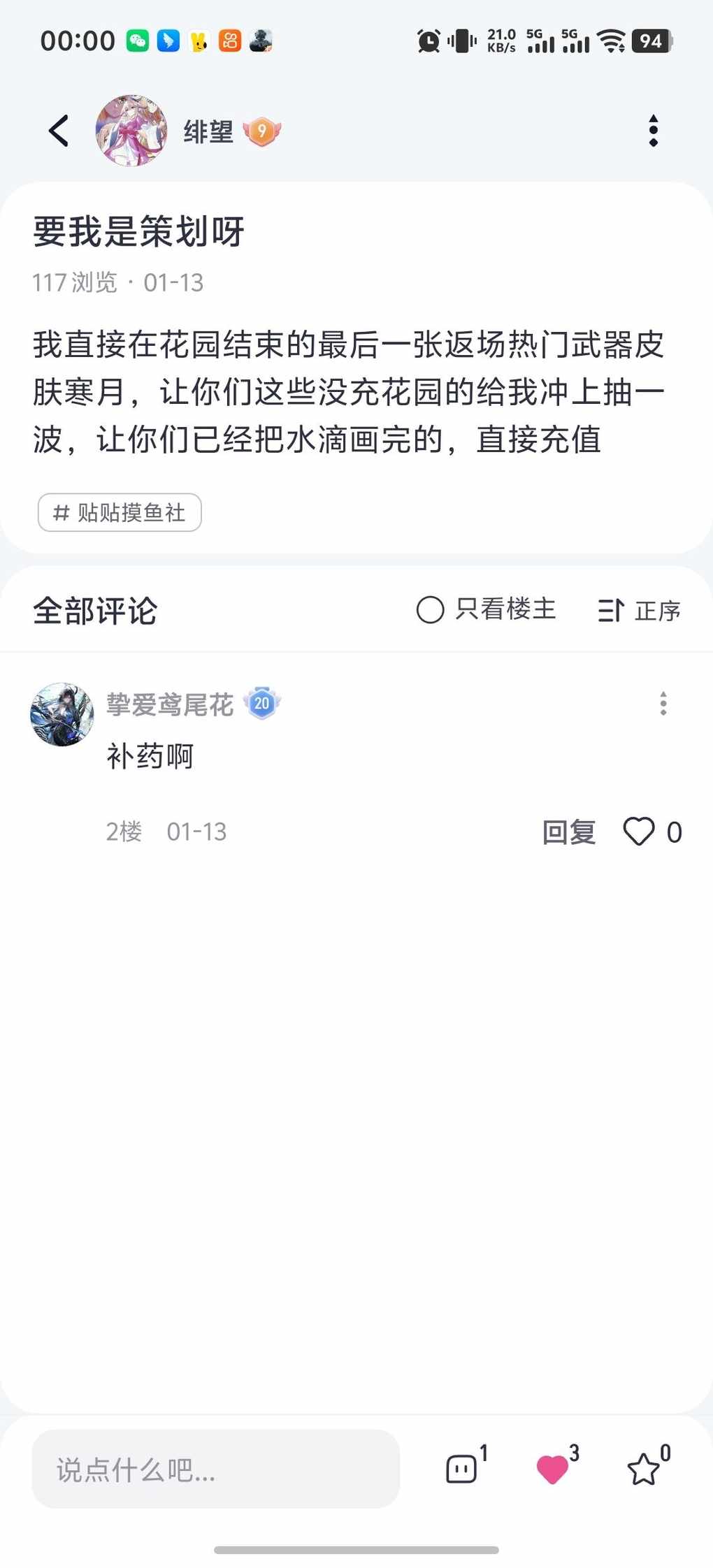Open the post overflow menu
Image resolution: width=713 pixels, height=1568 pixels.
653,131
